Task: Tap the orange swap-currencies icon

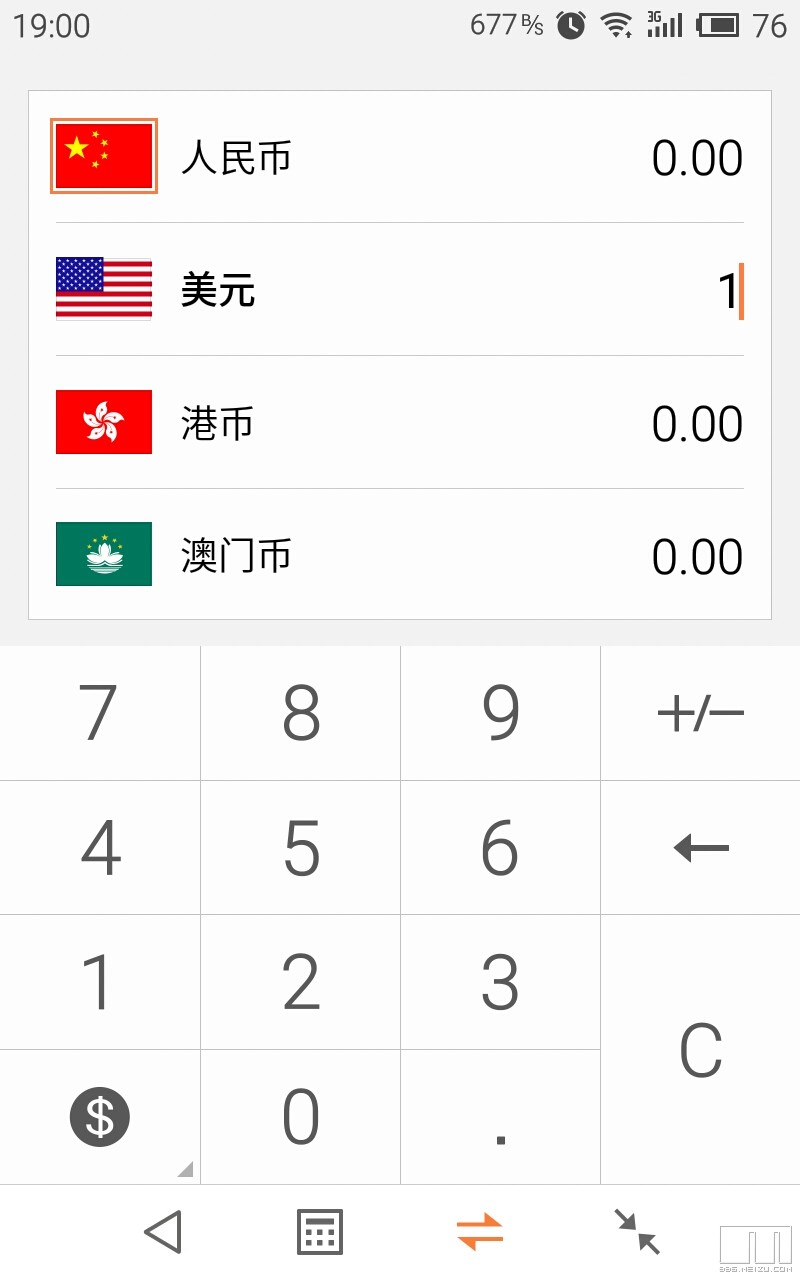Action: click(480, 1230)
